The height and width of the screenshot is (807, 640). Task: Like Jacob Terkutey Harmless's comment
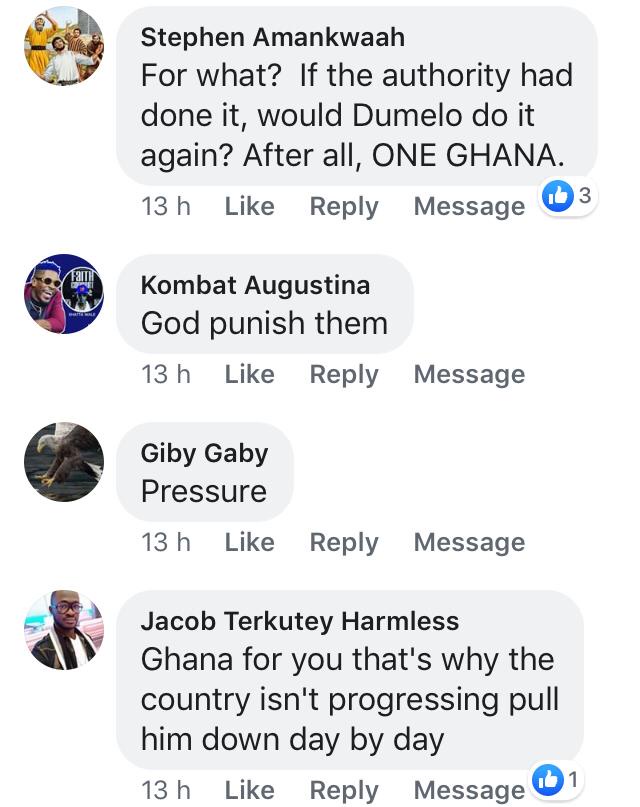249,790
